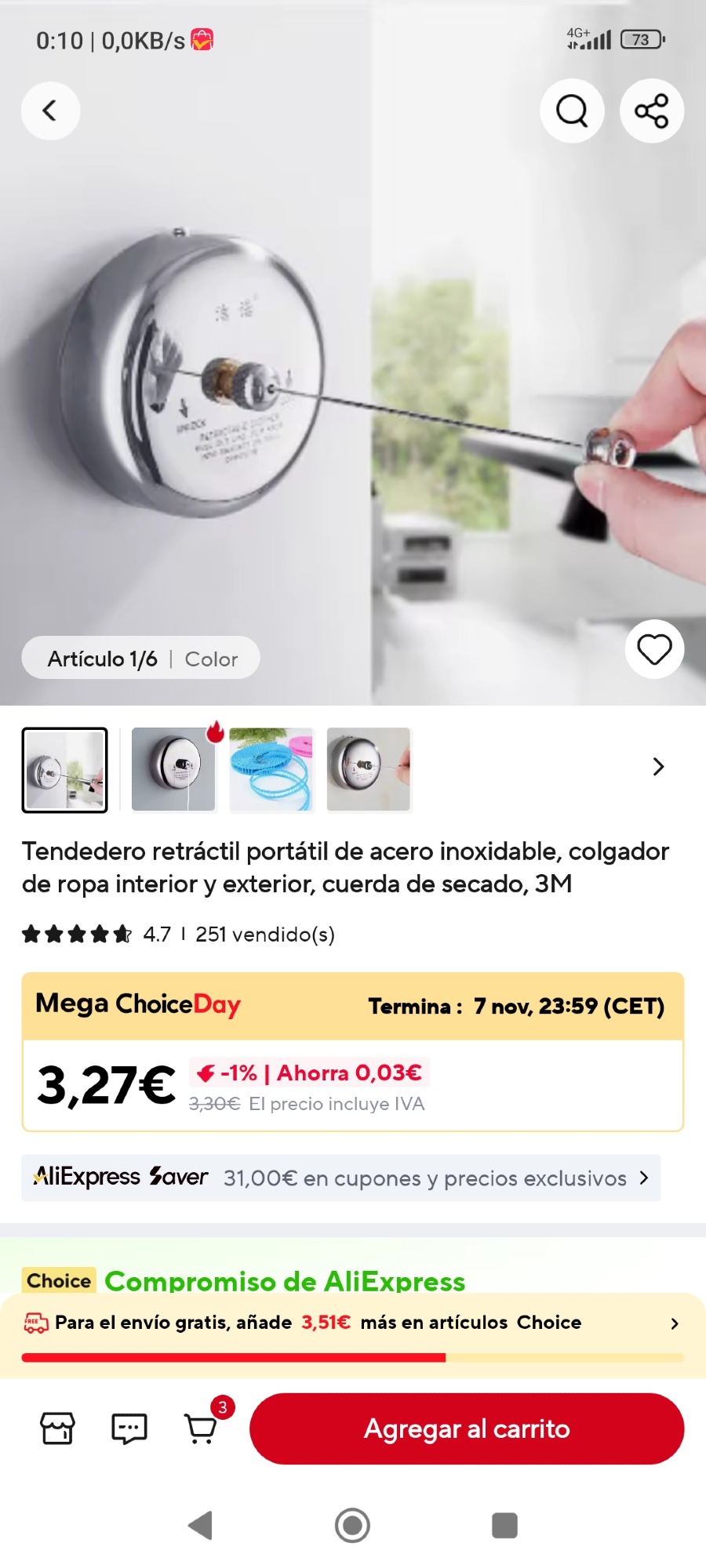Open free shipping Choice articles banner

(x=352, y=1323)
